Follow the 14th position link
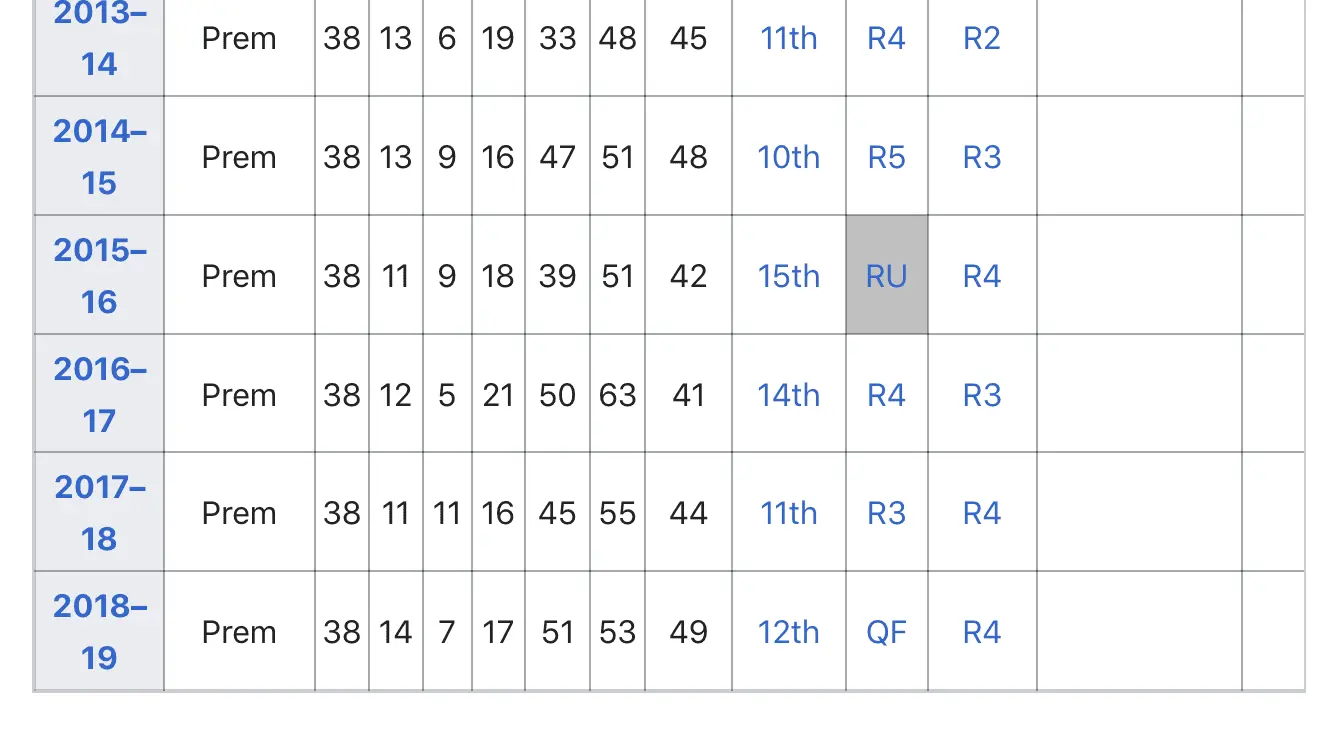The width and height of the screenshot is (1334, 750). pos(788,395)
